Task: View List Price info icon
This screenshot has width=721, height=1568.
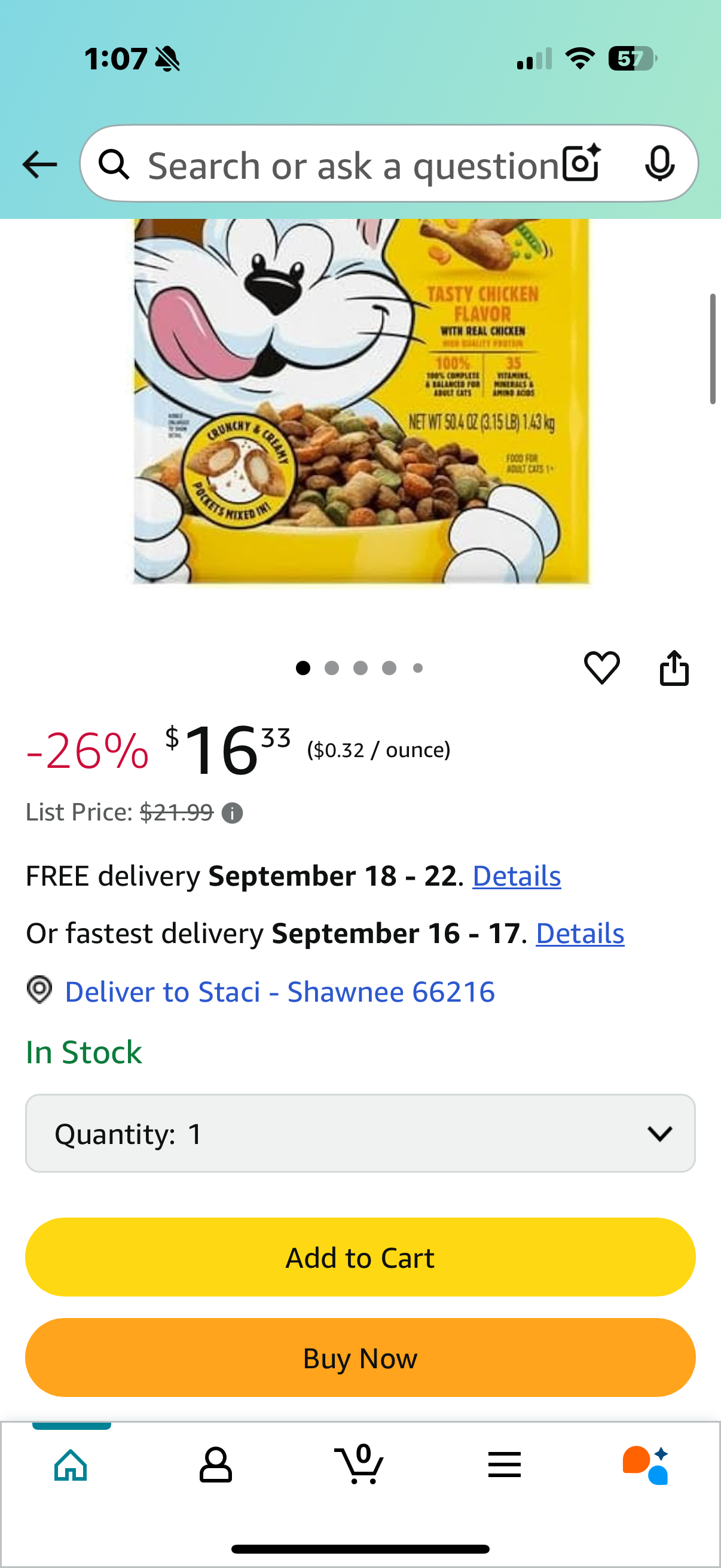Action: (232, 813)
